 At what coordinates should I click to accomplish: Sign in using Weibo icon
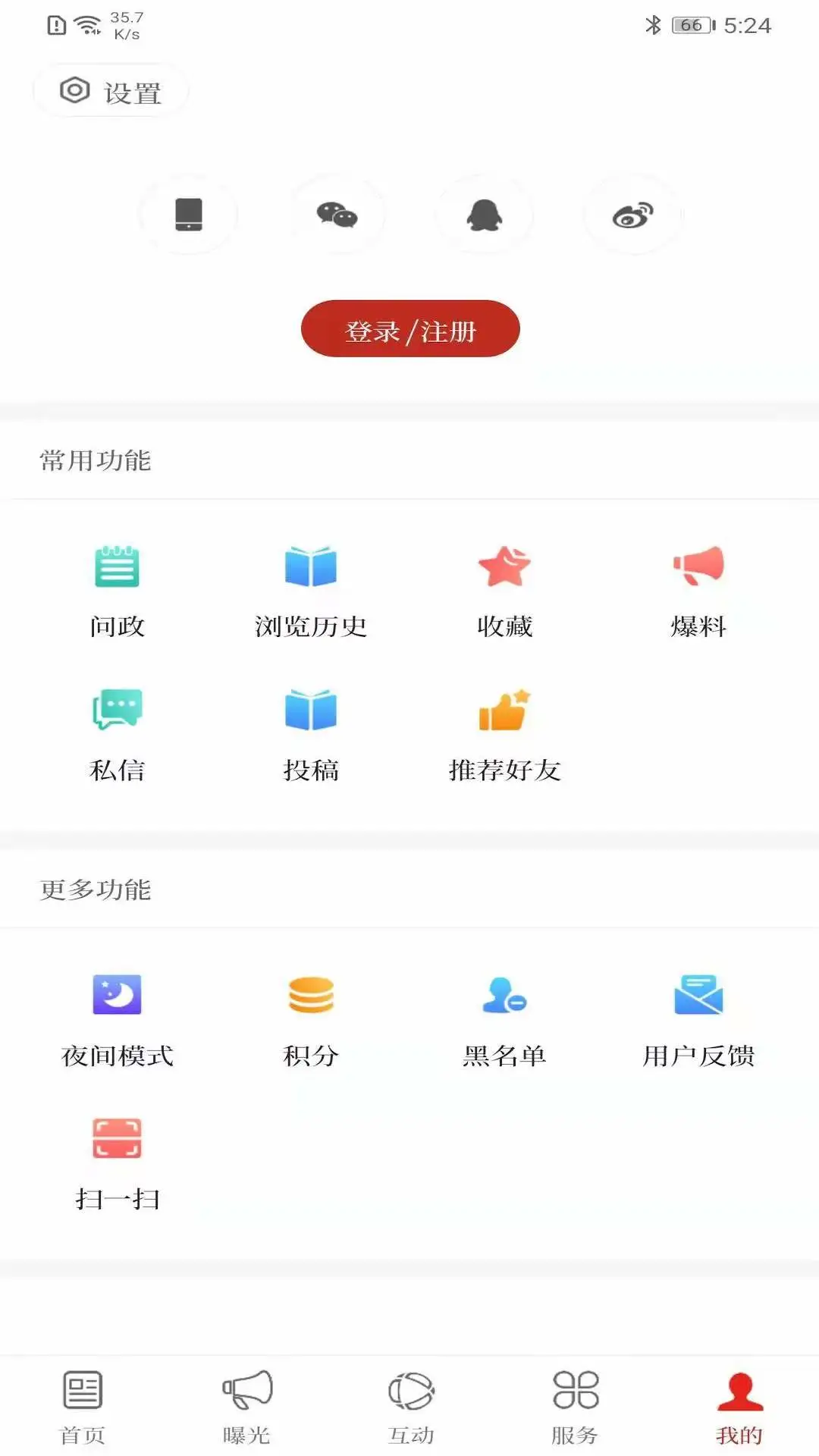pyautogui.click(x=632, y=215)
